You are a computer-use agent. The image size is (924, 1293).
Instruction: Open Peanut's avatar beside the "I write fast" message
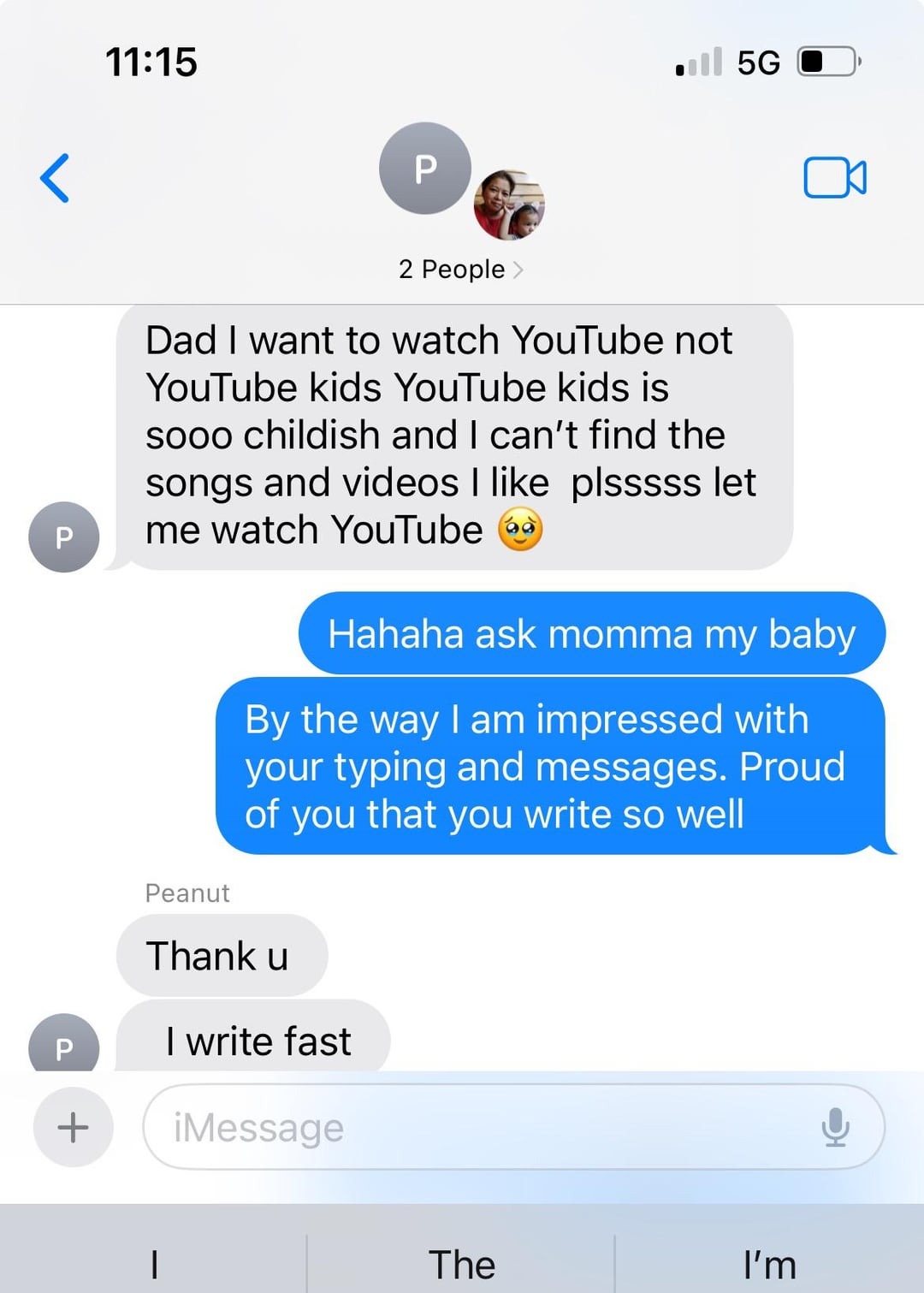[64, 1045]
